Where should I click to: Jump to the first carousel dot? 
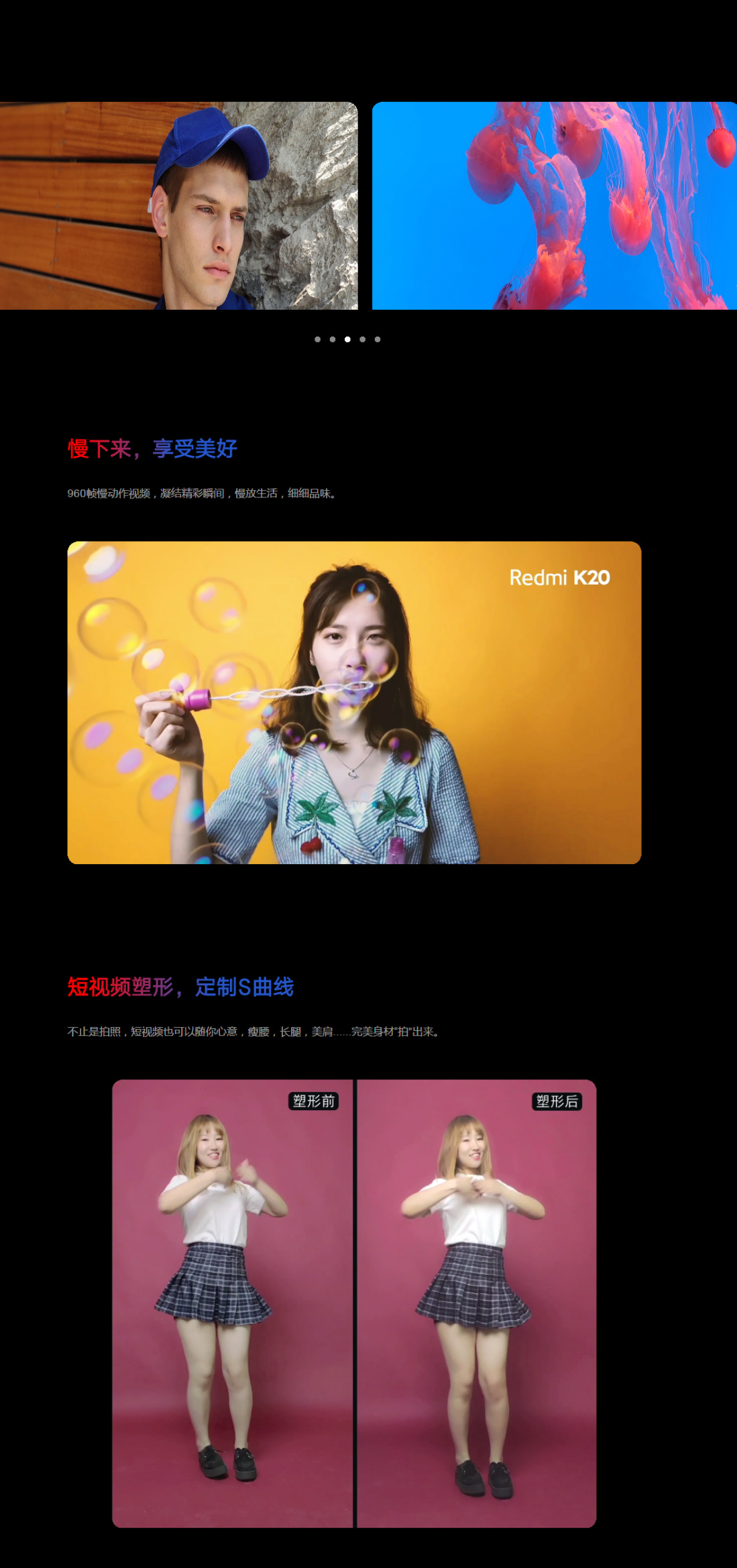[317, 339]
